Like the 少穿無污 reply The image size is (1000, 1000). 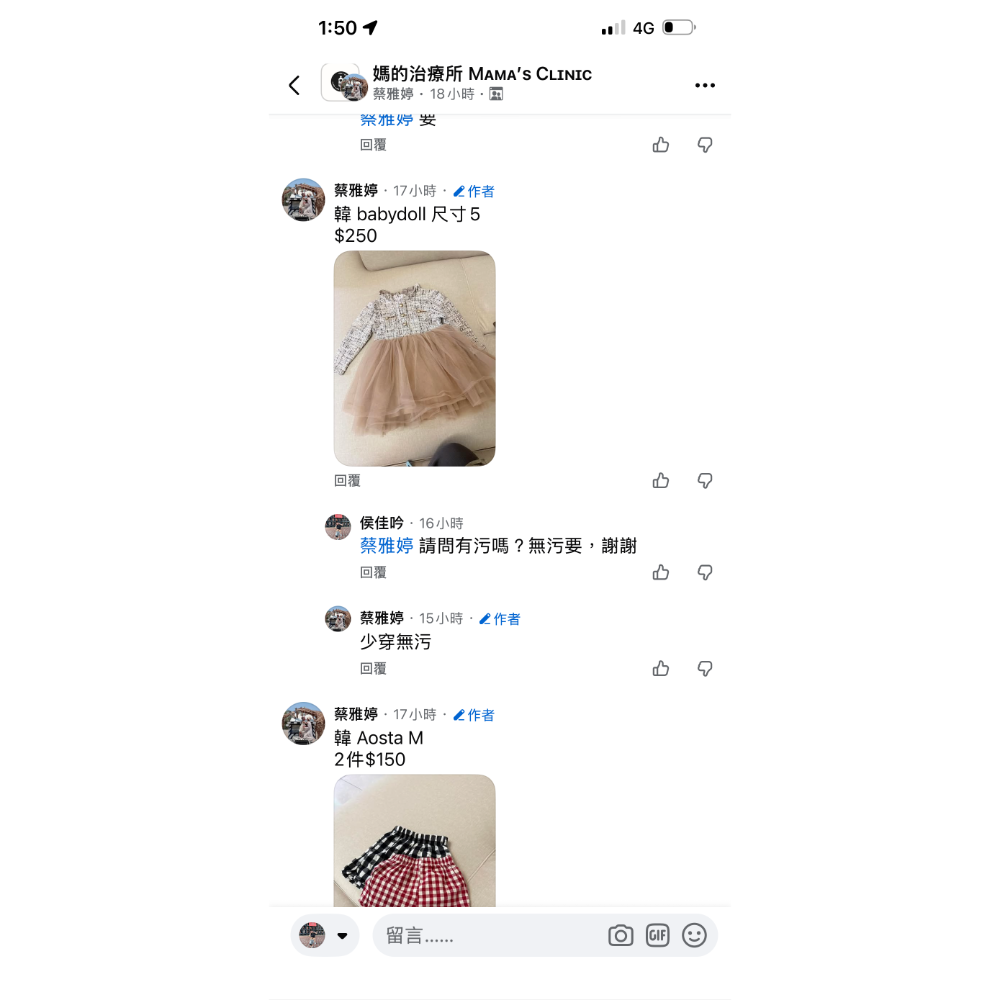pos(661,669)
